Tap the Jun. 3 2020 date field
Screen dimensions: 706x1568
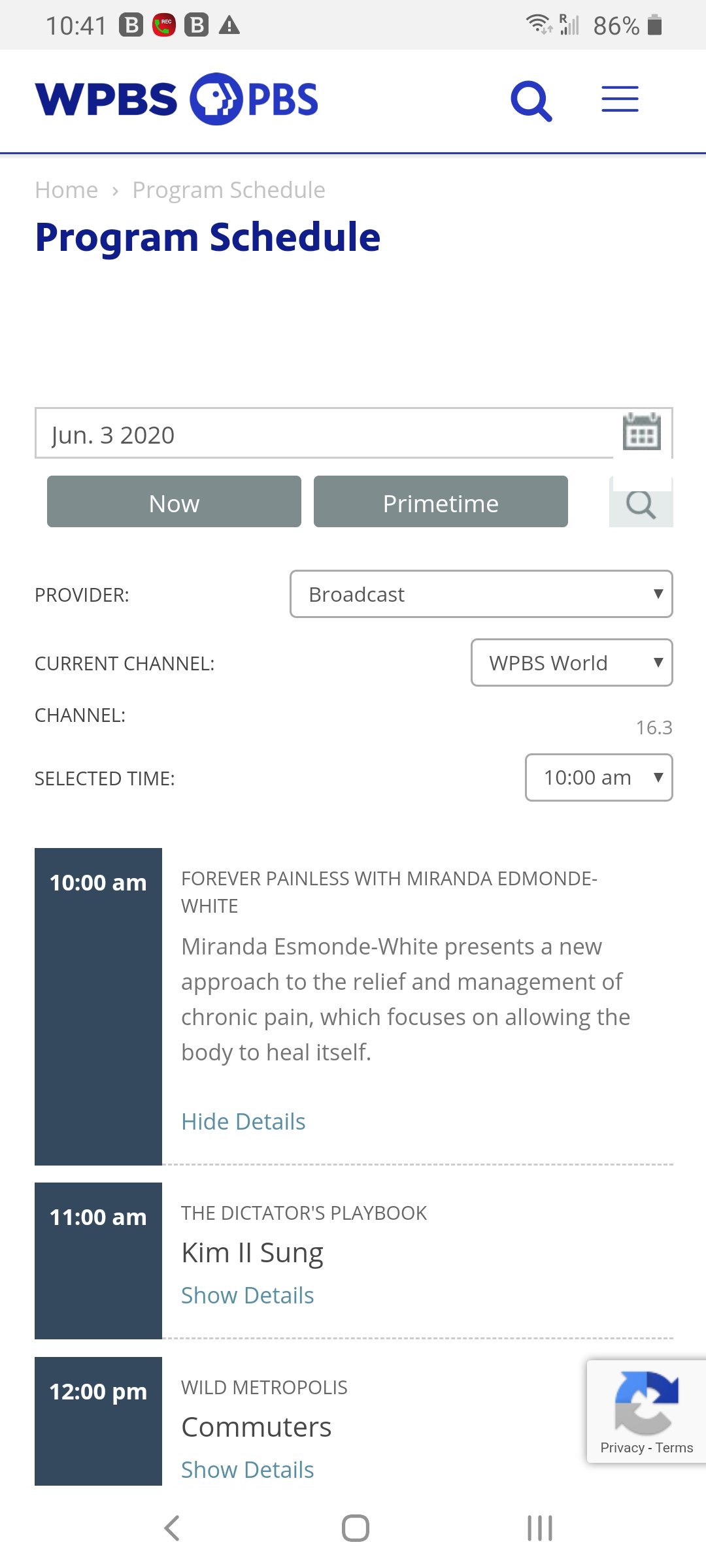pos(324,434)
